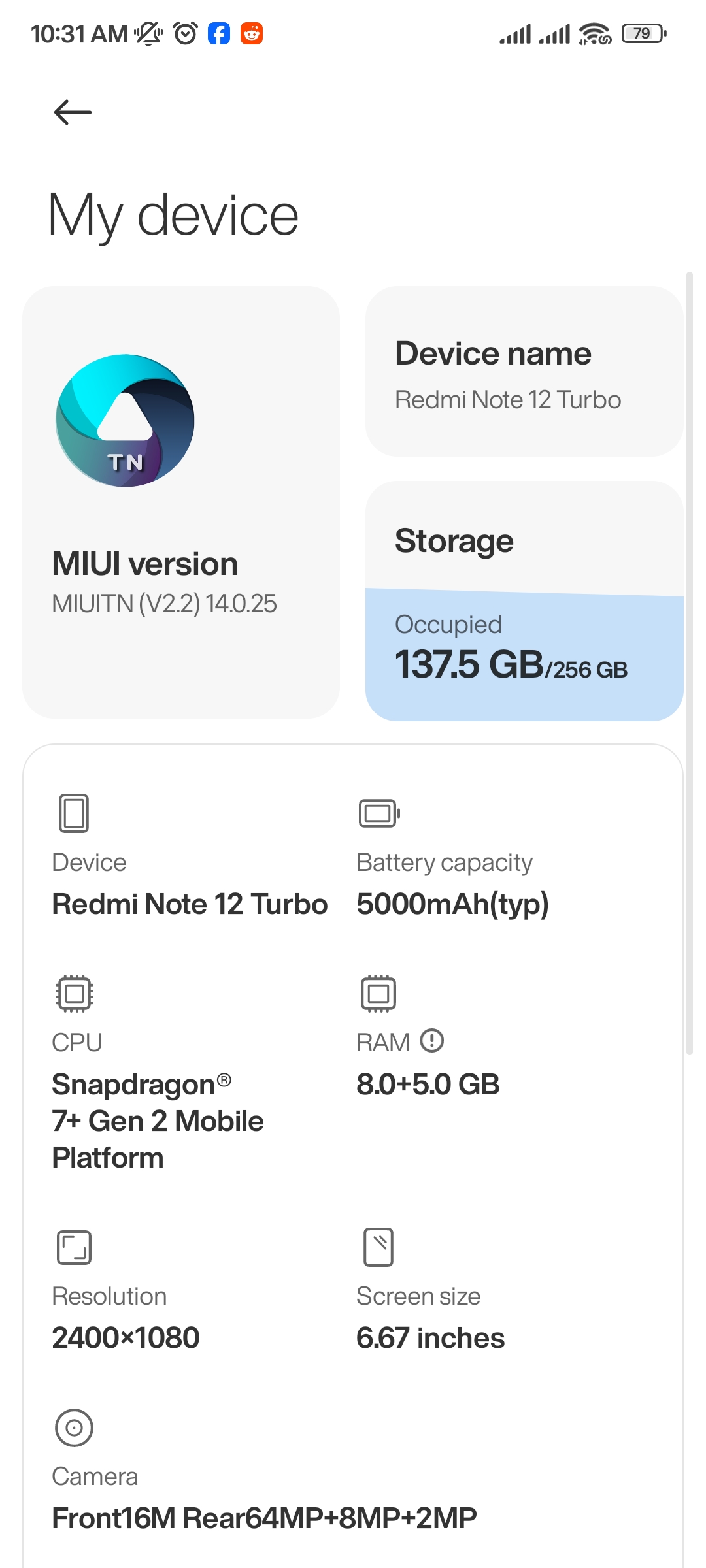Open the MIUI version card
The height and width of the screenshot is (1568, 706).
click(x=181, y=502)
